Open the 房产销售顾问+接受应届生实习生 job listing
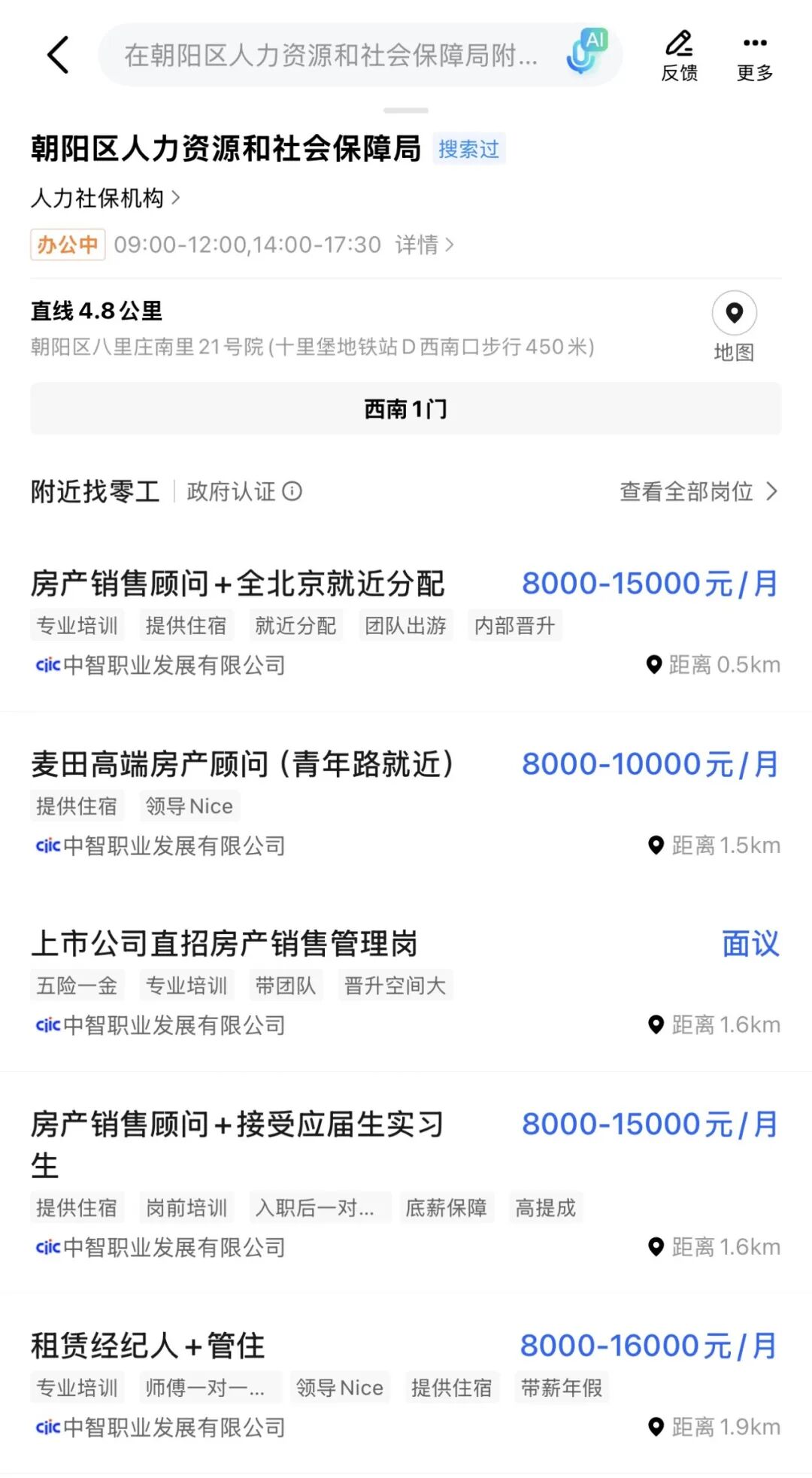Viewport: 812px width, 1478px height. (x=238, y=1125)
